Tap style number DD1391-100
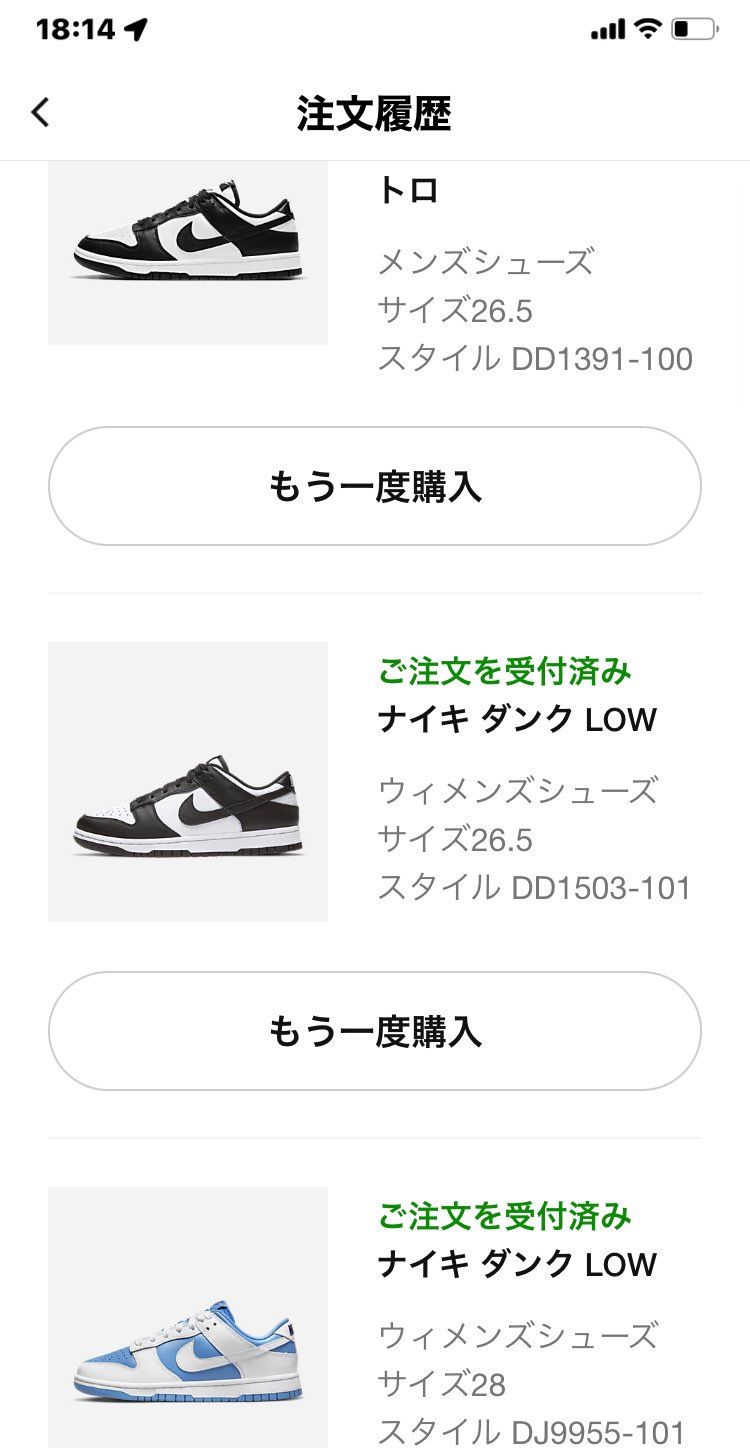This screenshot has width=750, height=1448. (536, 358)
